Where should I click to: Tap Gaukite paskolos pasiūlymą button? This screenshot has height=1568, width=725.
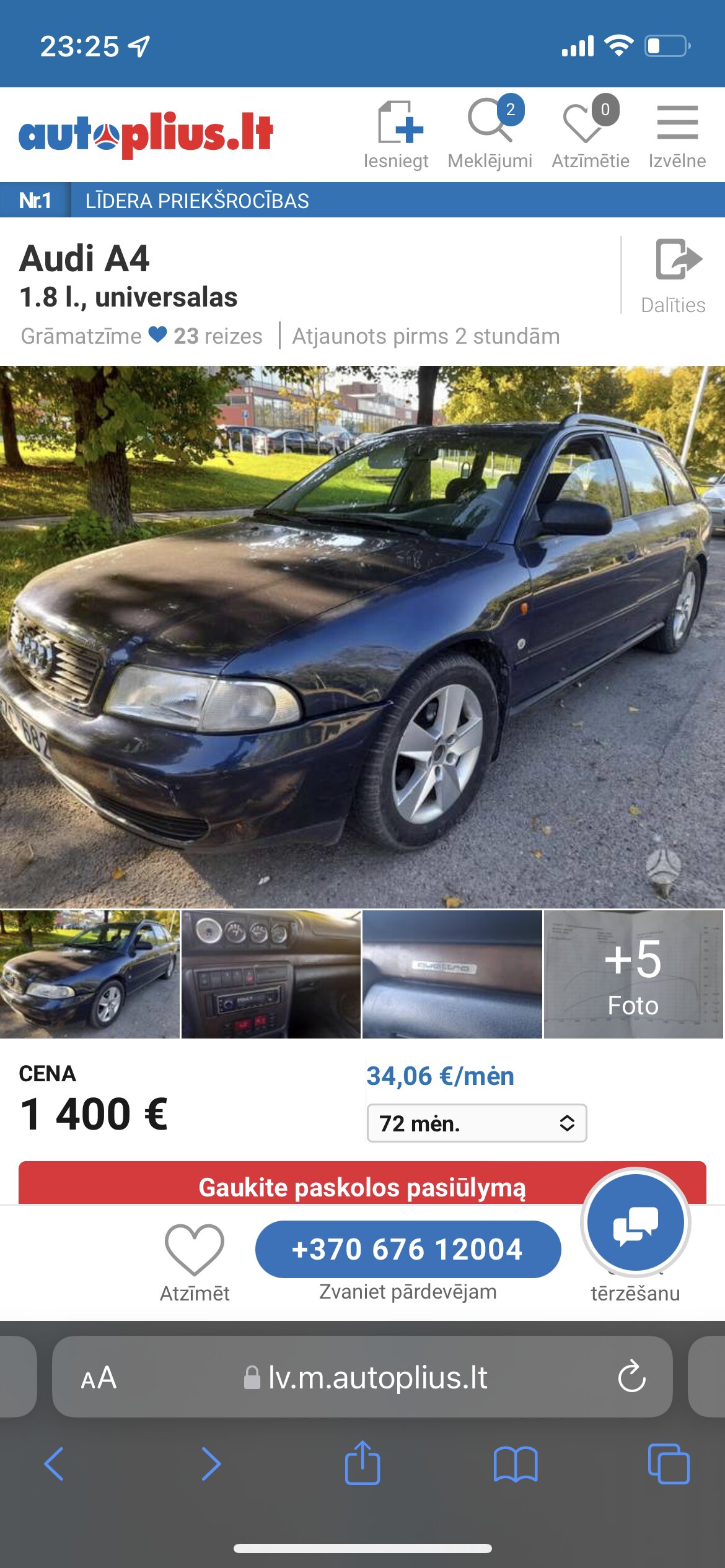(362, 1183)
